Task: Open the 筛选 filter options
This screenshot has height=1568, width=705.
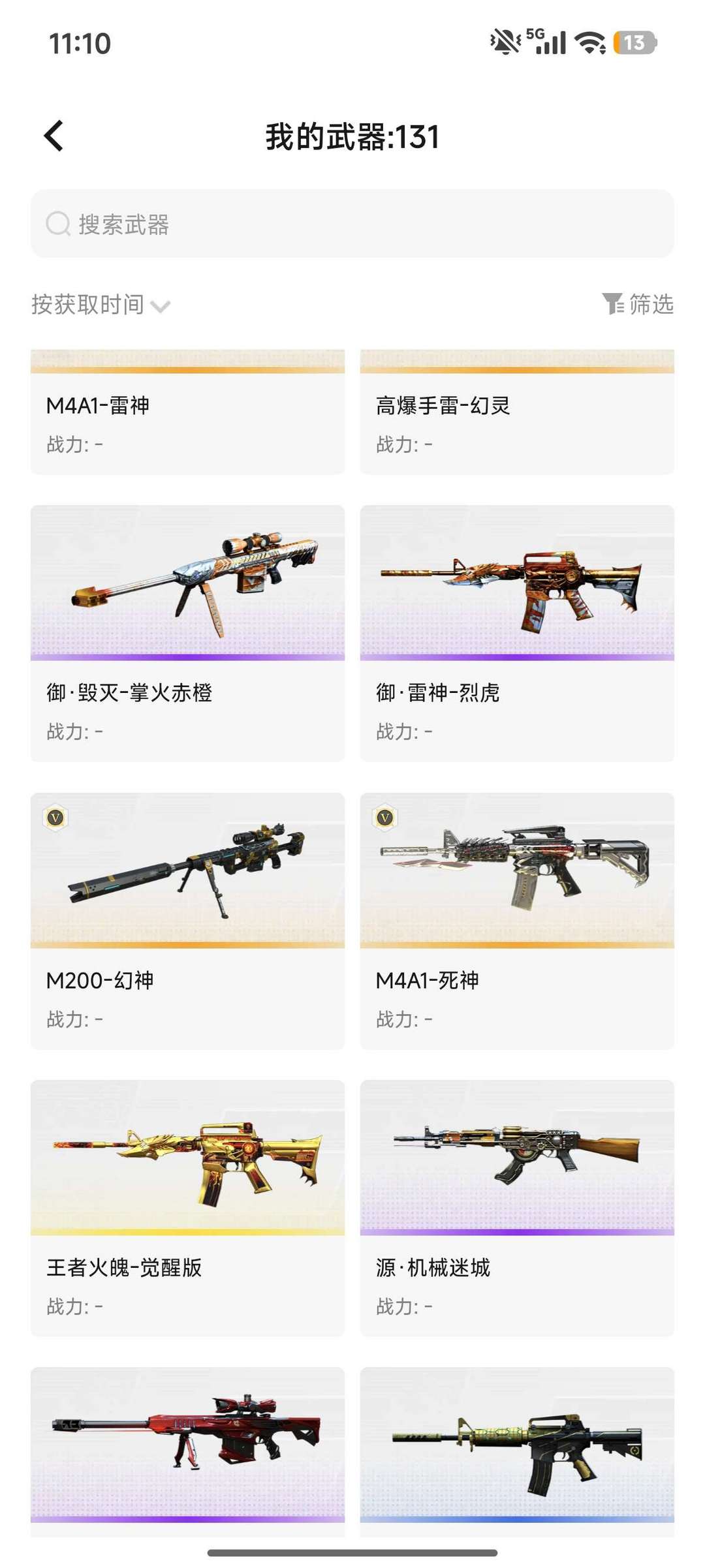Action: (x=638, y=304)
